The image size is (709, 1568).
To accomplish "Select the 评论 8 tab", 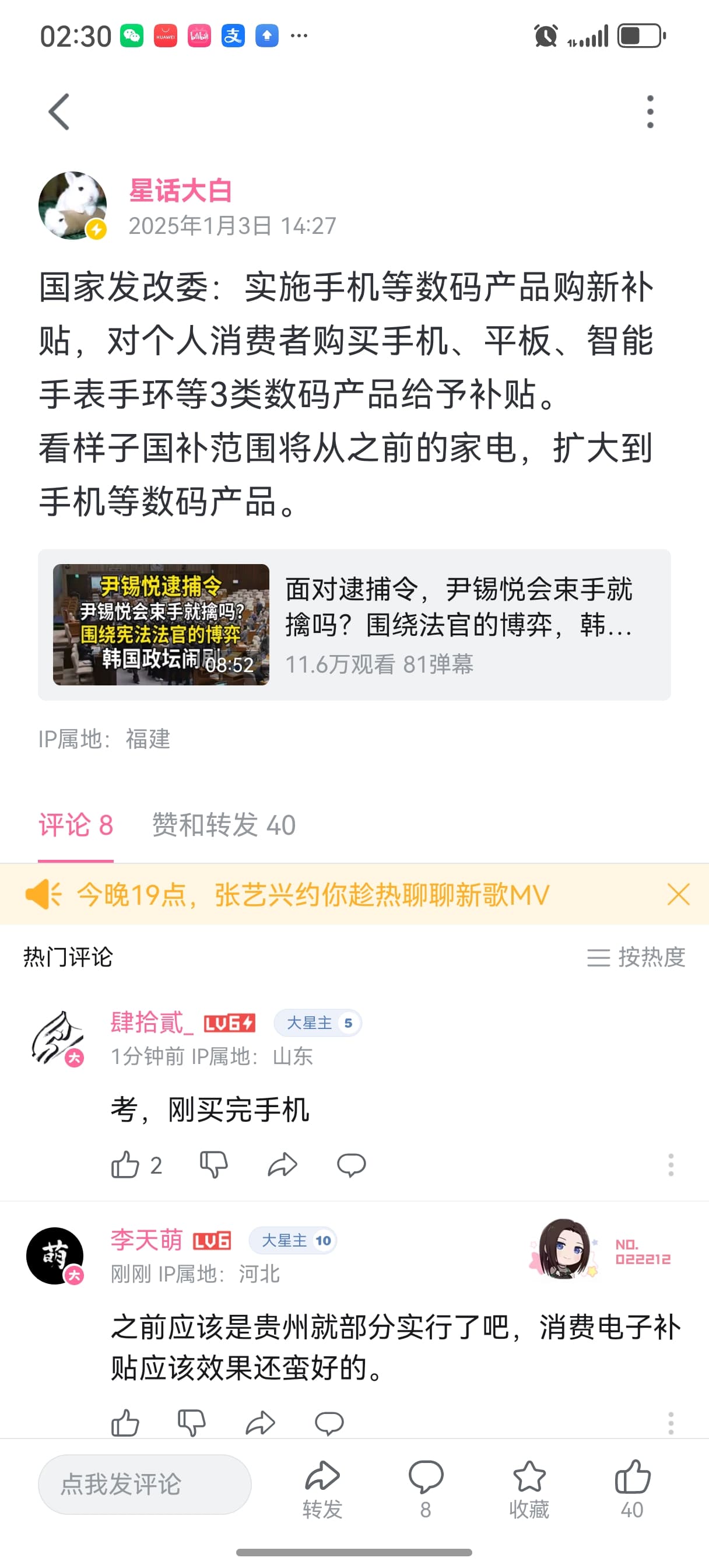I will click(75, 825).
